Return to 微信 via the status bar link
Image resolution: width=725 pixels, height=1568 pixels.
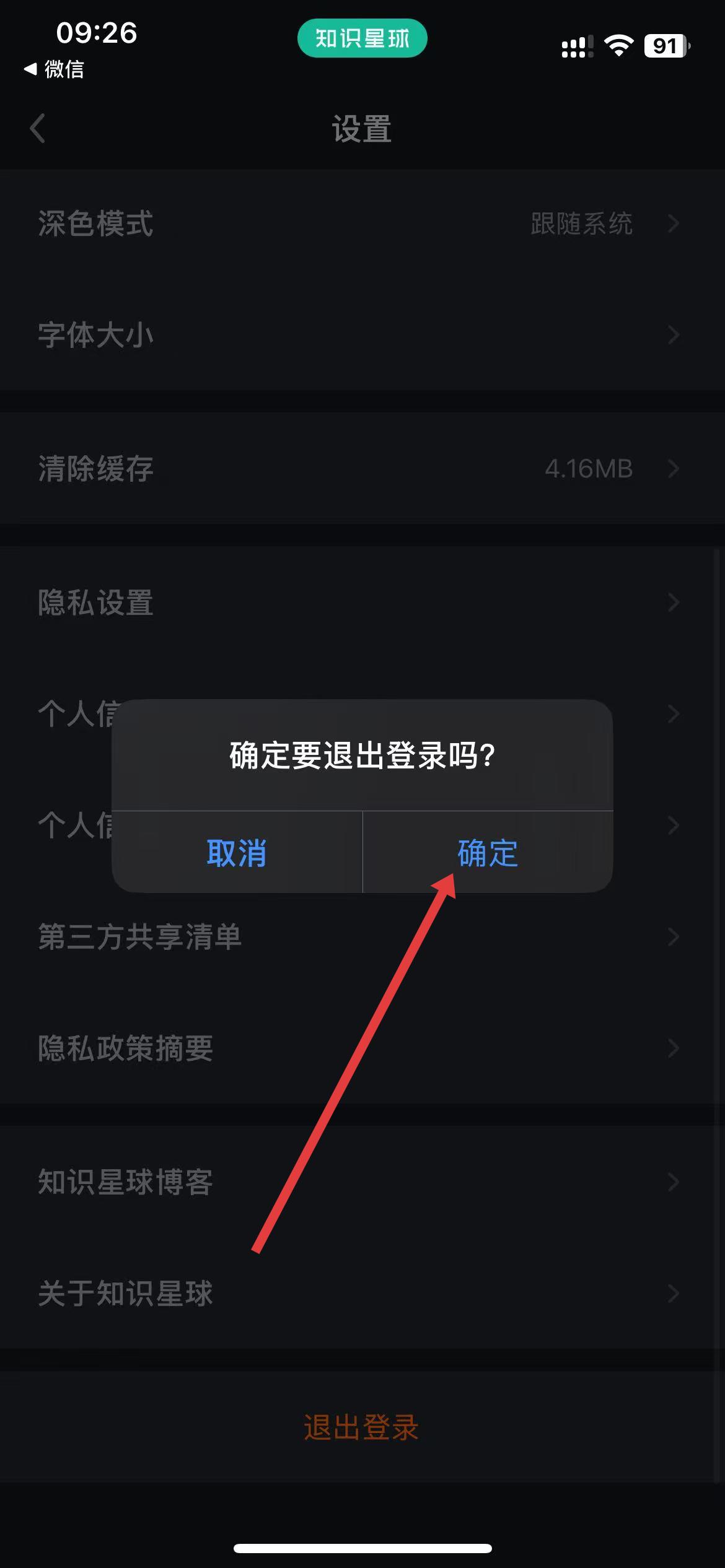click(x=55, y=69)
